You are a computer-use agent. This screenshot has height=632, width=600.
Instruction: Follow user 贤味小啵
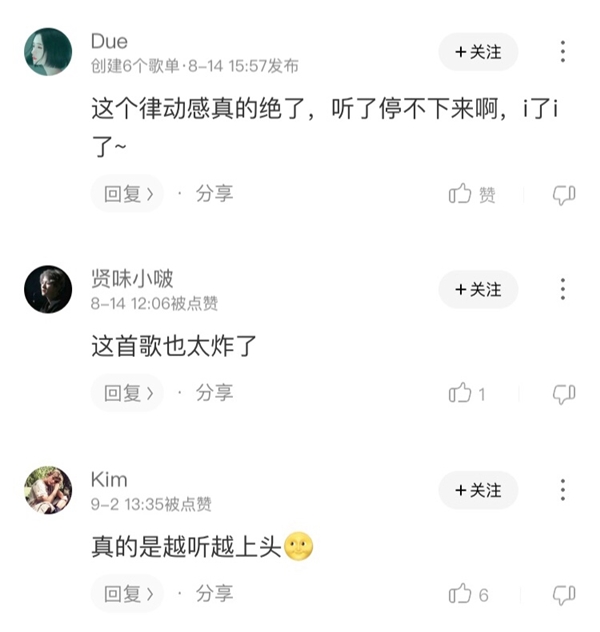pos(478,290)
